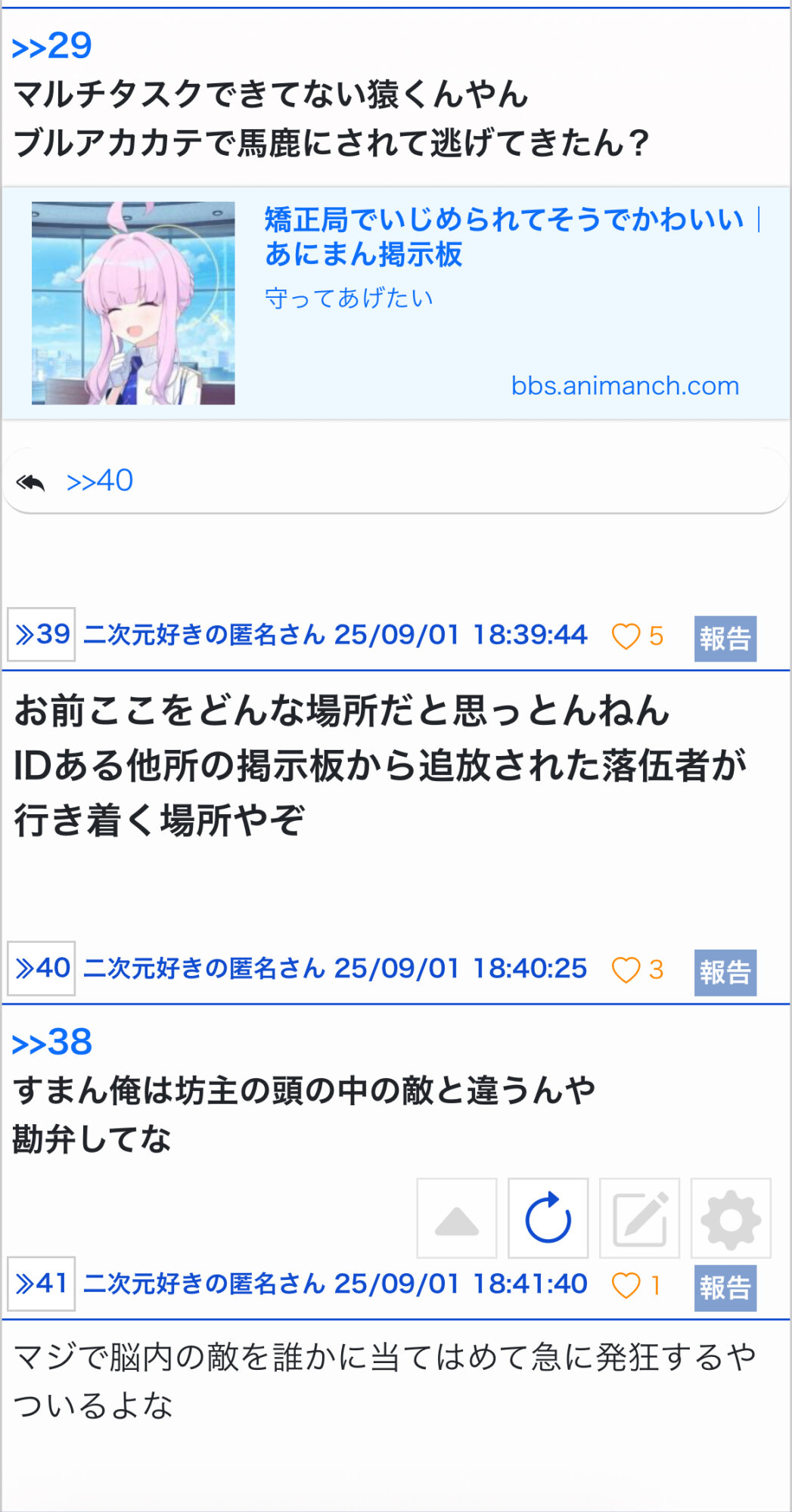Viewport: 792px width, 1512px height.
Task: Like post 39 with the heart
Action: coord(626,637)
